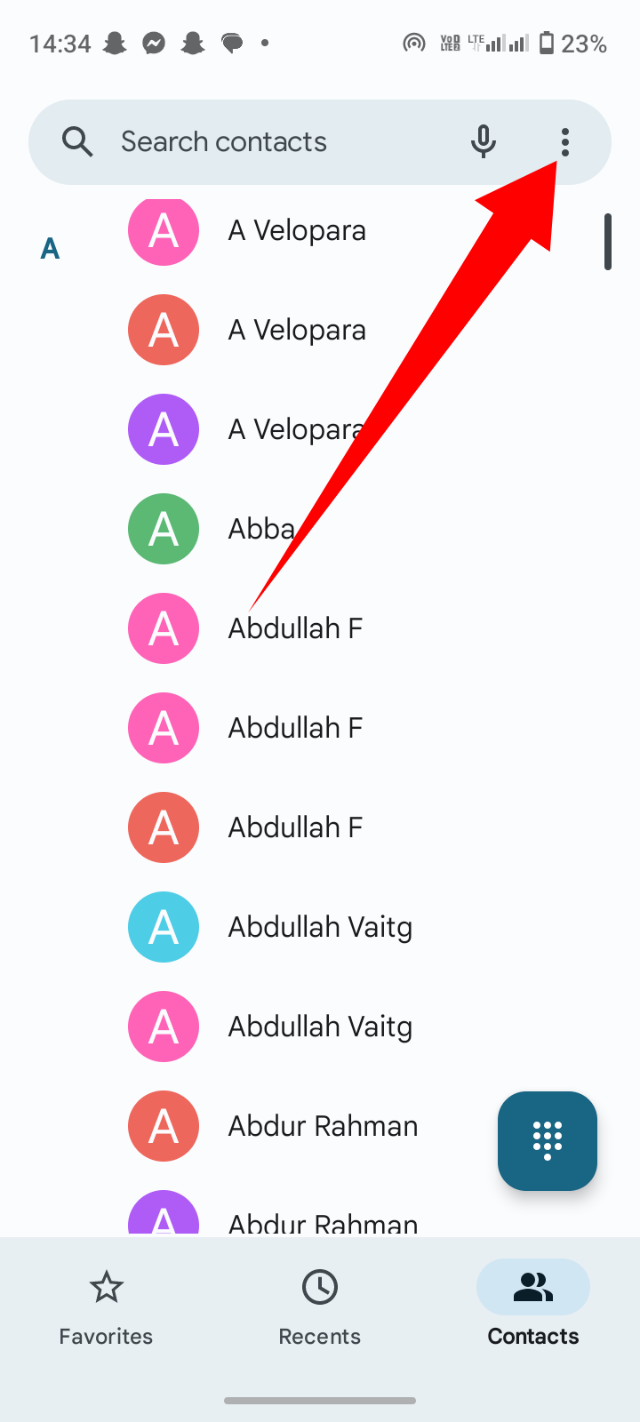
Task: Switch to the Favorites tab
Action: click(106, 1307)
